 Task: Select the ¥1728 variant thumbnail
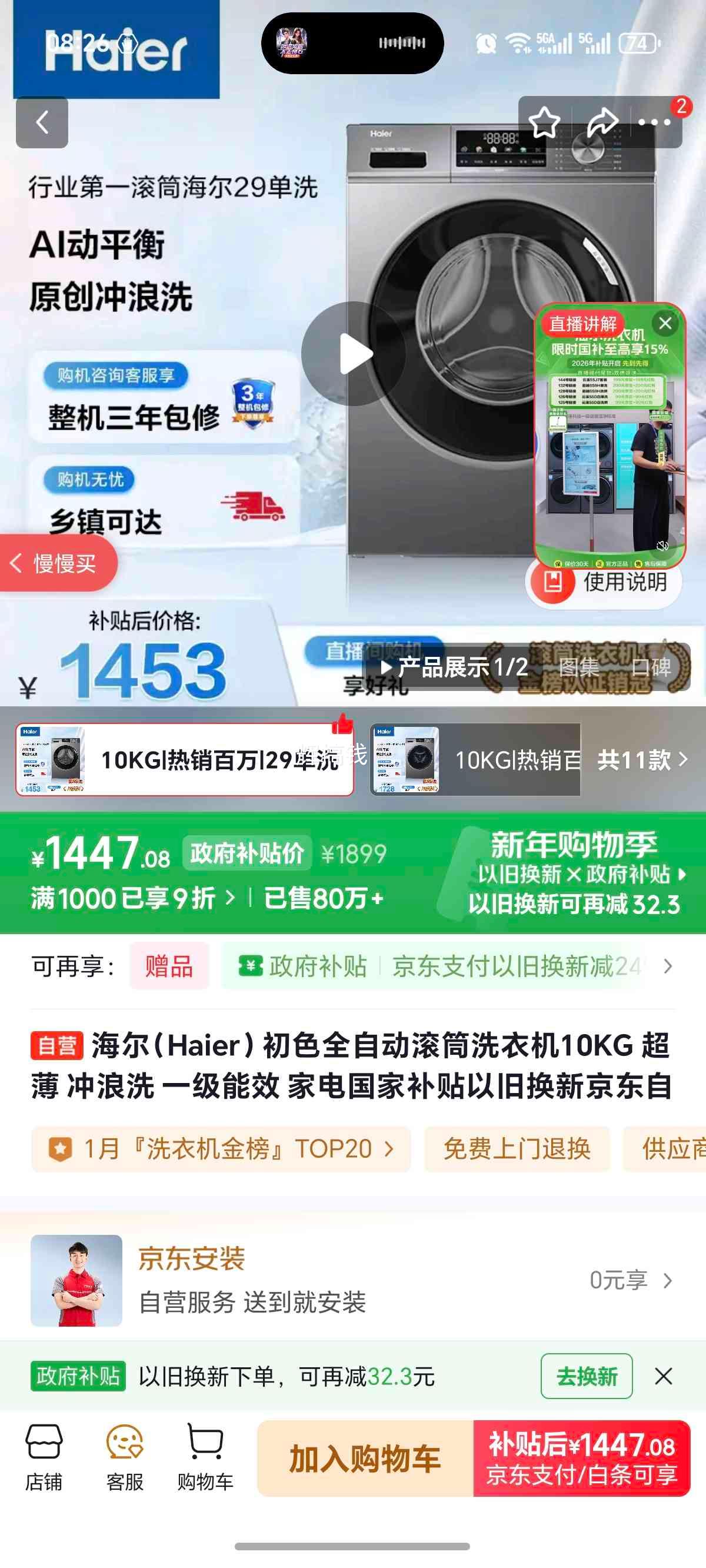coord(405,760)
